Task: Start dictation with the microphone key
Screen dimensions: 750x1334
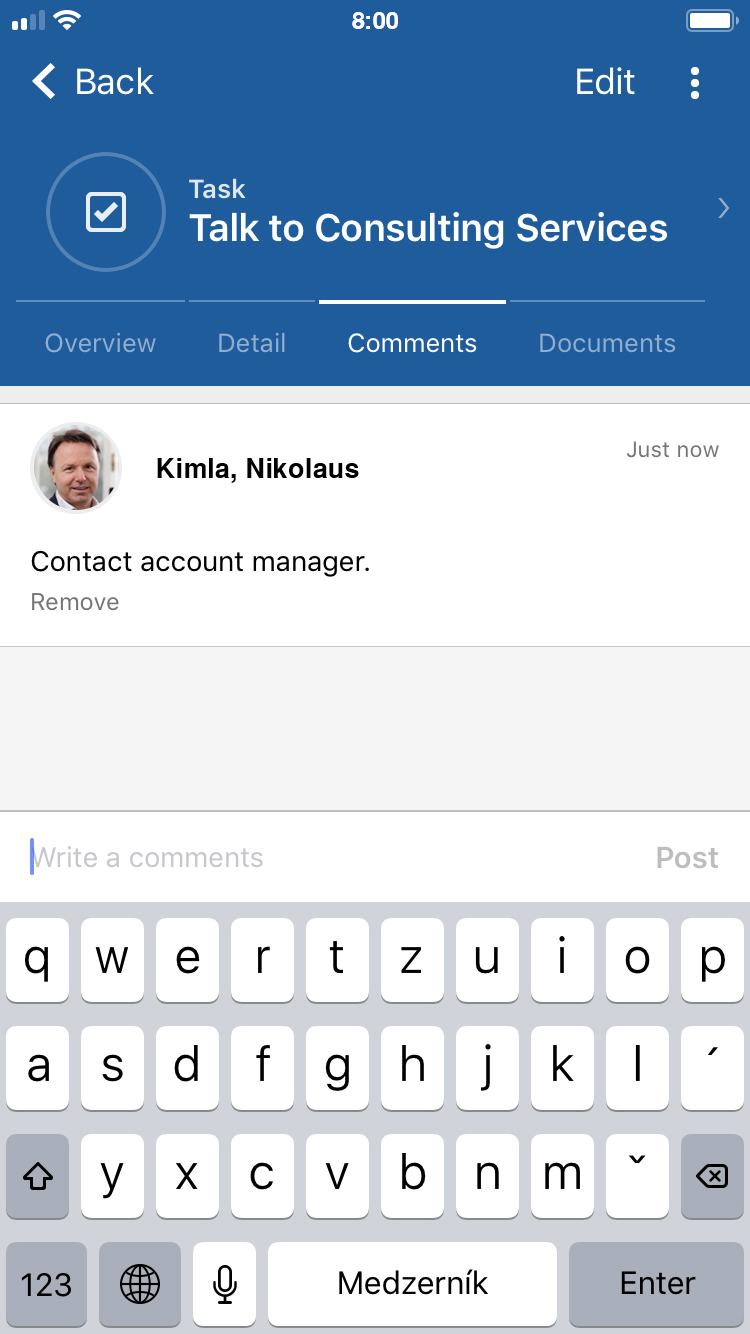Action: pos(225,1283)
